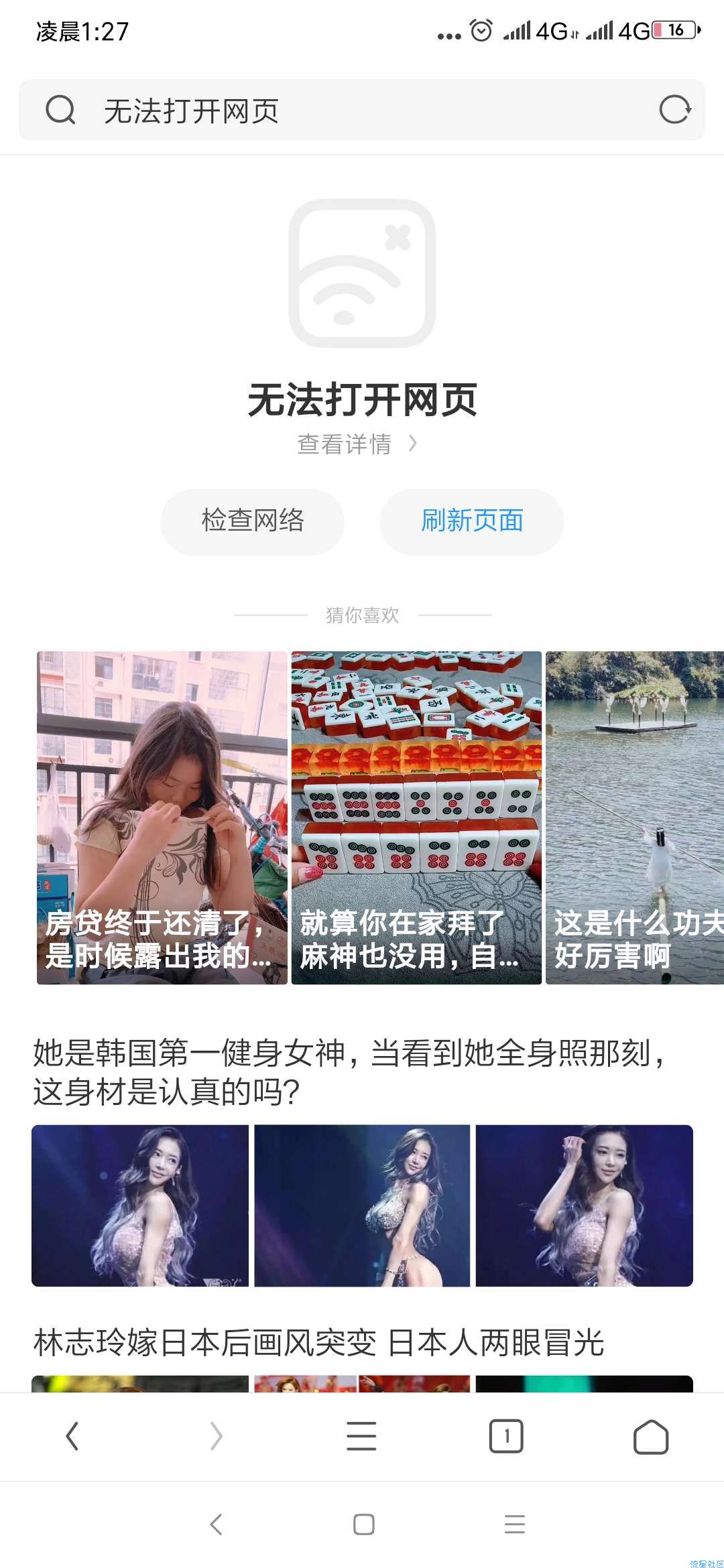This screenshot has width=724, height=1568.
Task: Open the mahjong 就算你在家拜了麻神 card
Action: coord(416,818)
